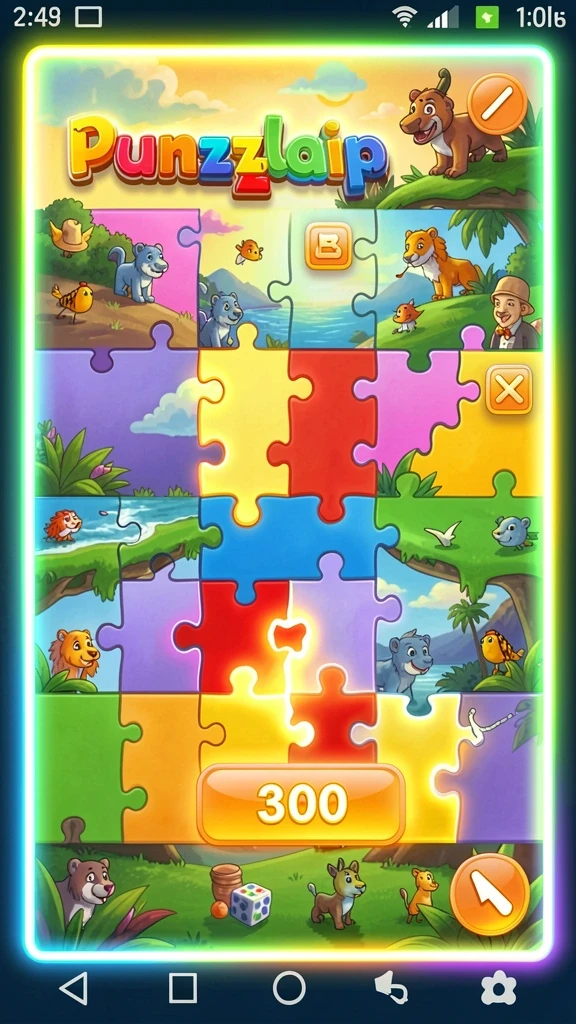Close using the orange X button
The width and height of the screenshot is (576, 1024).
[509, 390]
